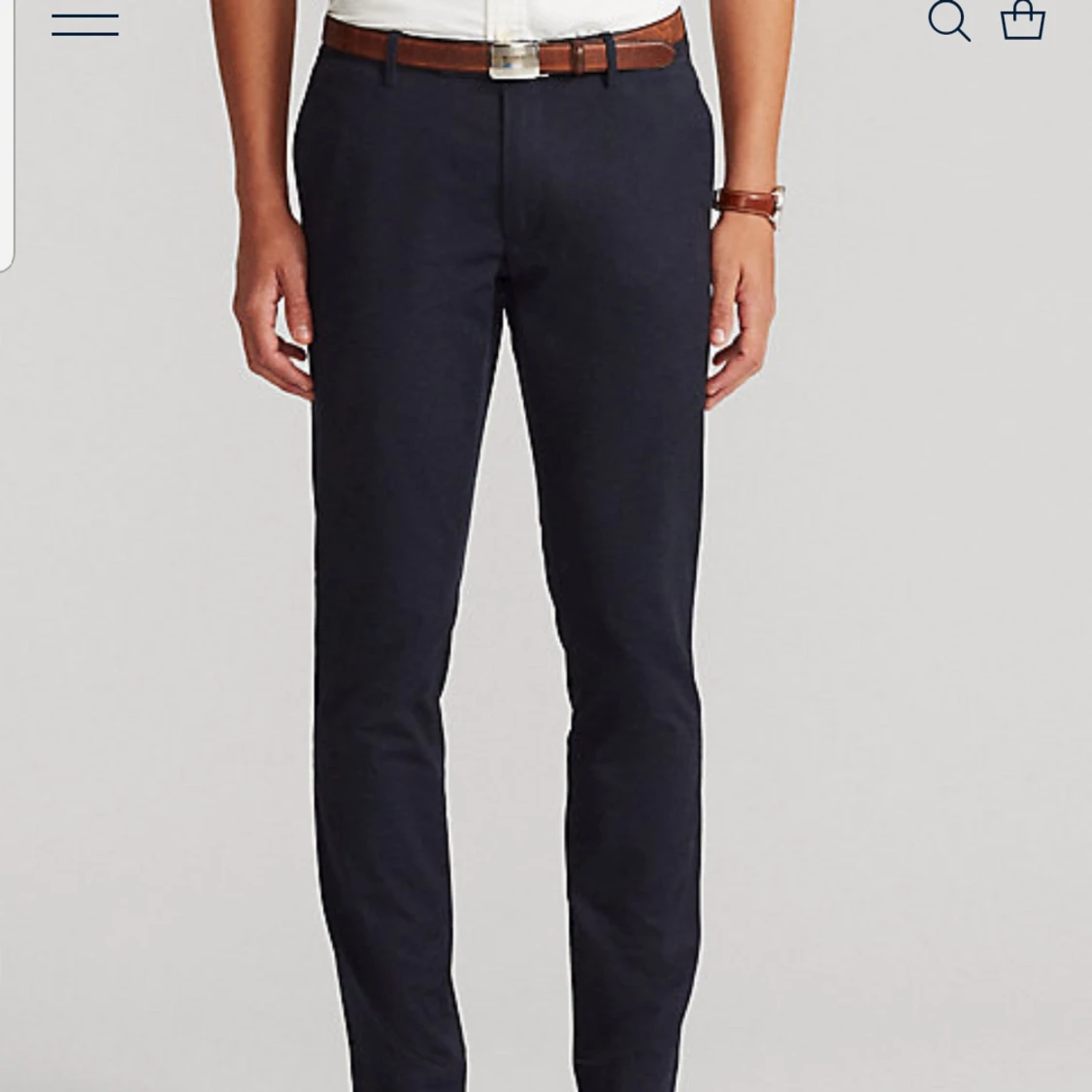Viewport: 1092px width, 1092px height.
Task: Open the hamburger menu
Action: click(x=85, y=24)
